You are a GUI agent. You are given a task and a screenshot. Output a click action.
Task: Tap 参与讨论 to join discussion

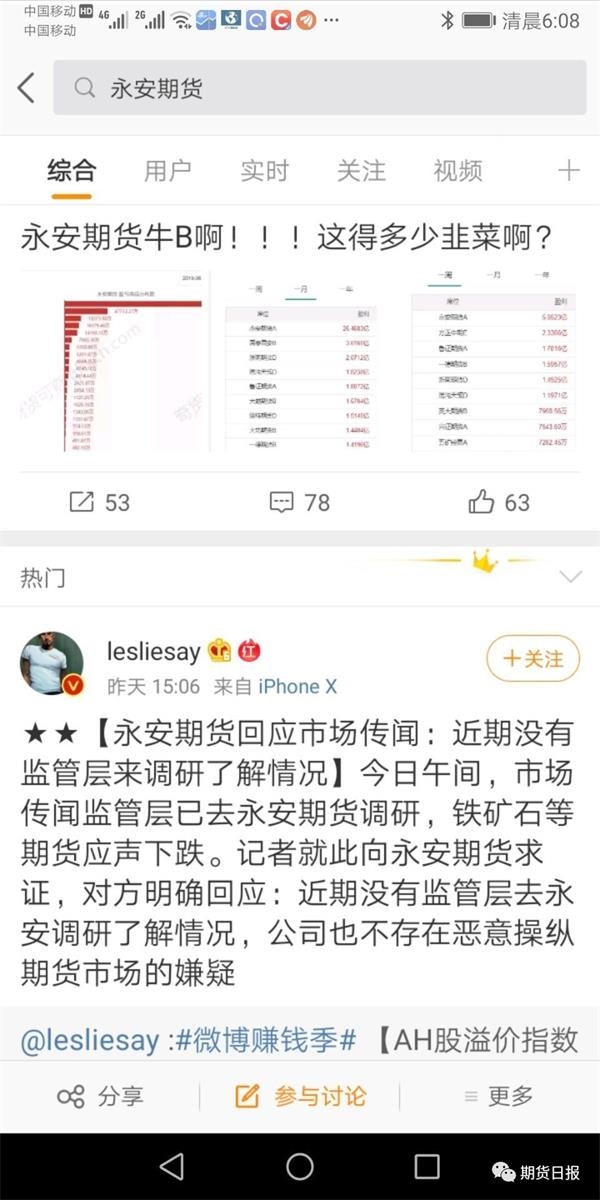tap(300, 1096)
